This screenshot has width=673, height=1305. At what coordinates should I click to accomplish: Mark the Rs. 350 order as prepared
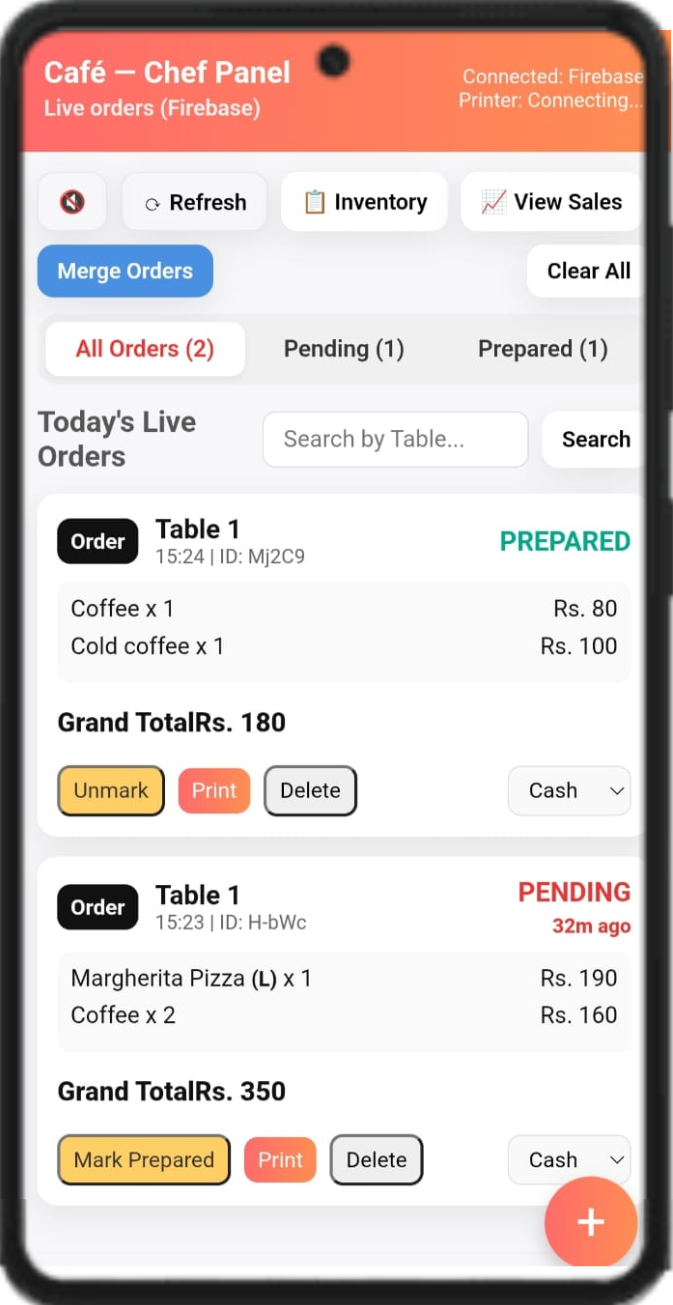coord(144,1160)
